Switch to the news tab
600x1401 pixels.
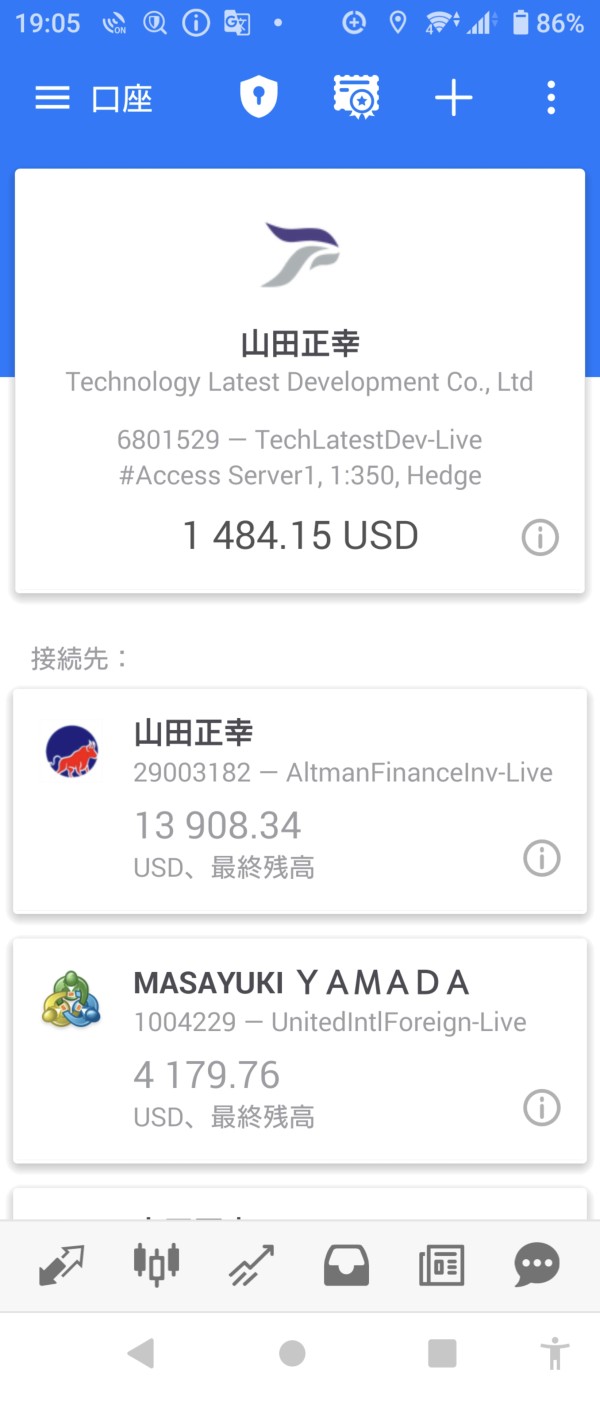(441, 1266)
